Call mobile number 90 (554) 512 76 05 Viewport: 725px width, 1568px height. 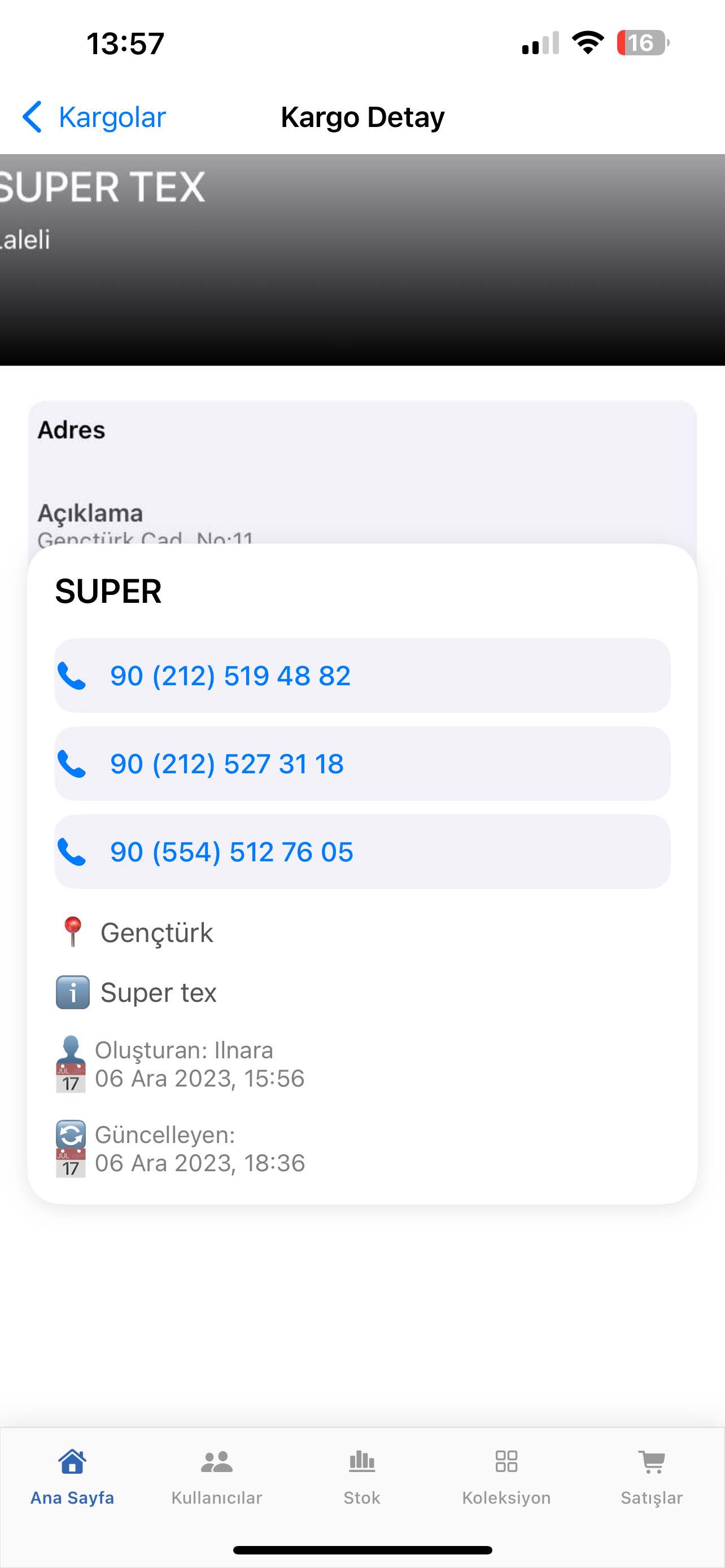click(362, 852)
